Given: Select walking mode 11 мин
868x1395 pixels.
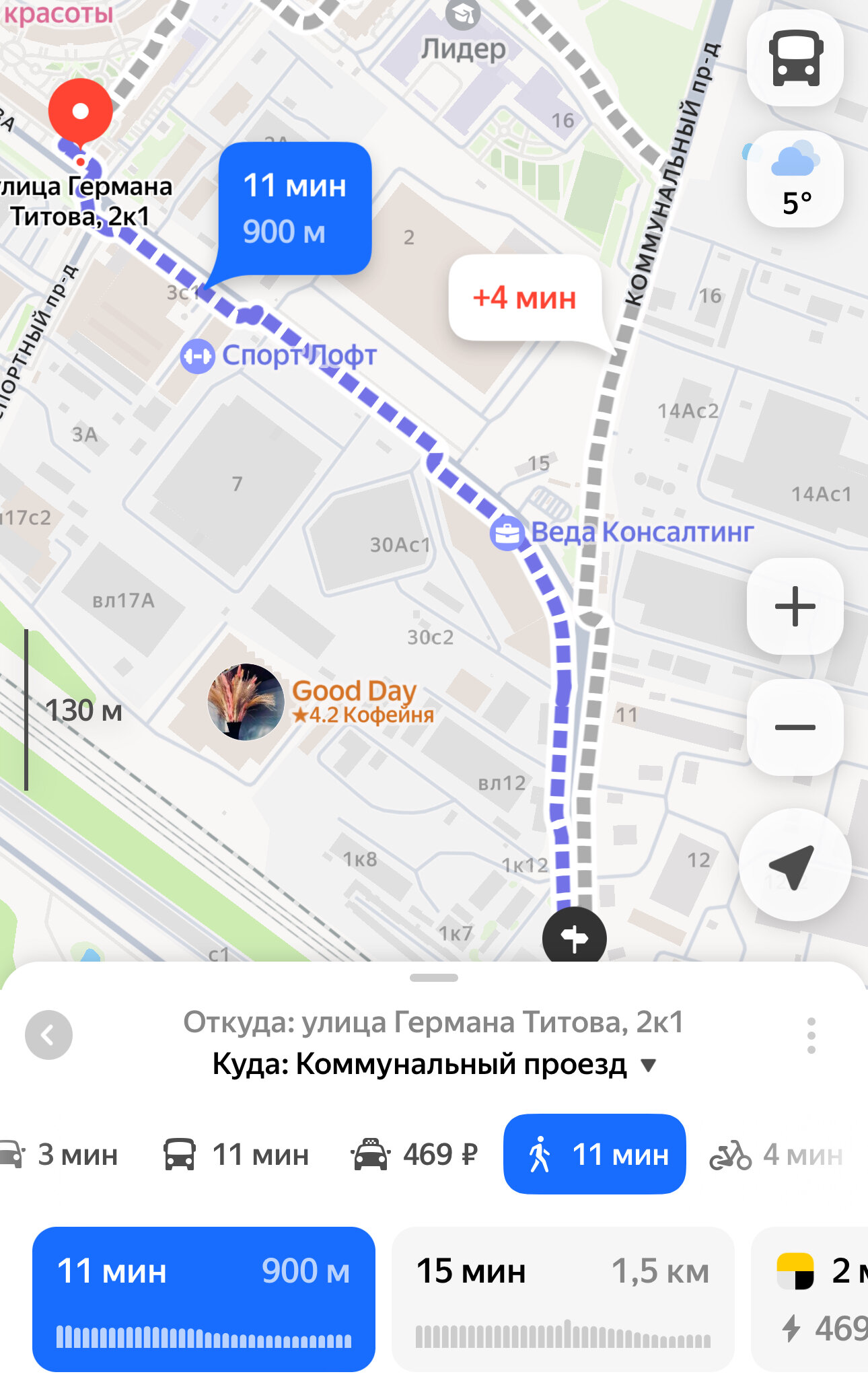Looking at the screenshot, I should point(595,1155).
